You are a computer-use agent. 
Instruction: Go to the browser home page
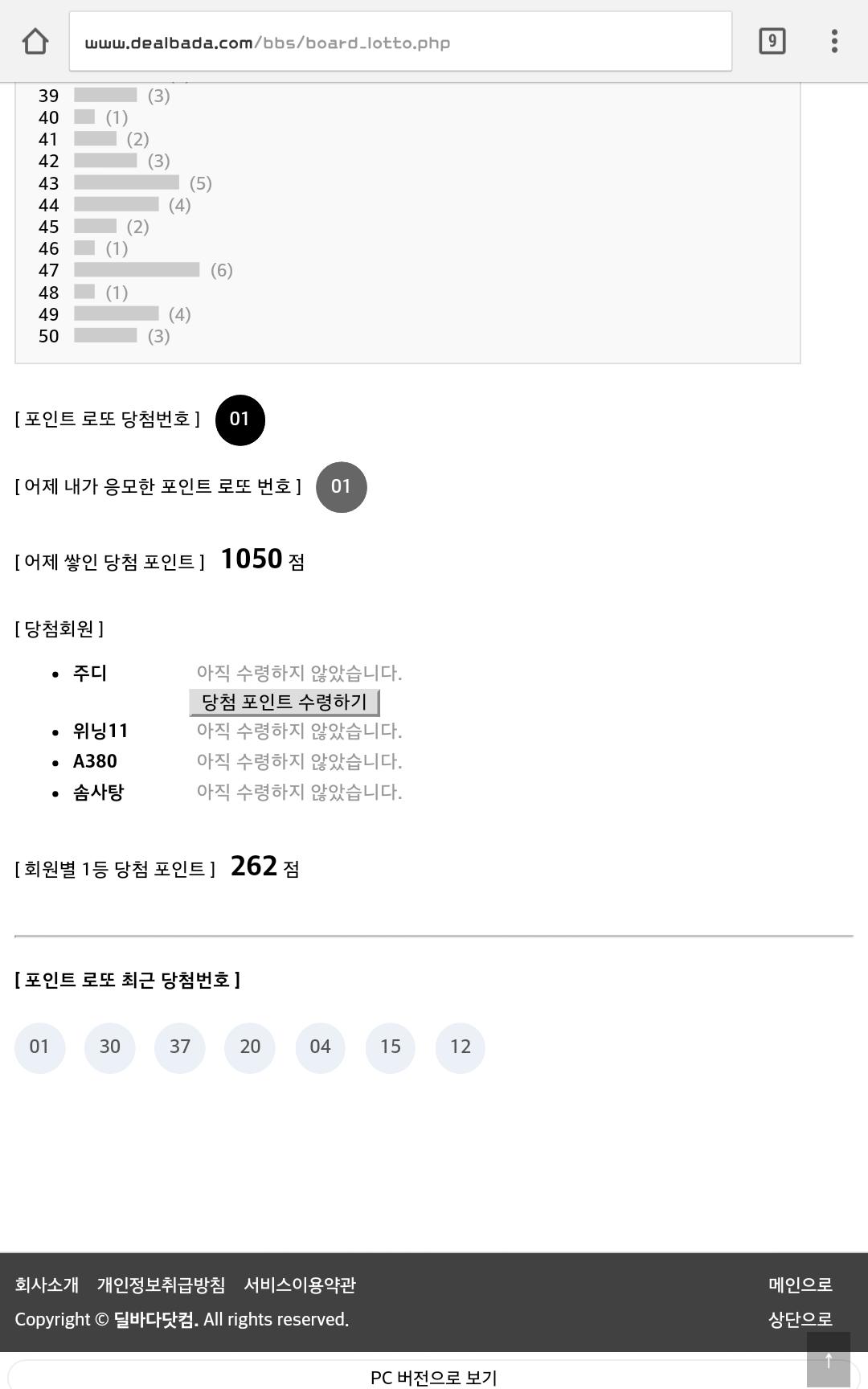tap(35, 41)
